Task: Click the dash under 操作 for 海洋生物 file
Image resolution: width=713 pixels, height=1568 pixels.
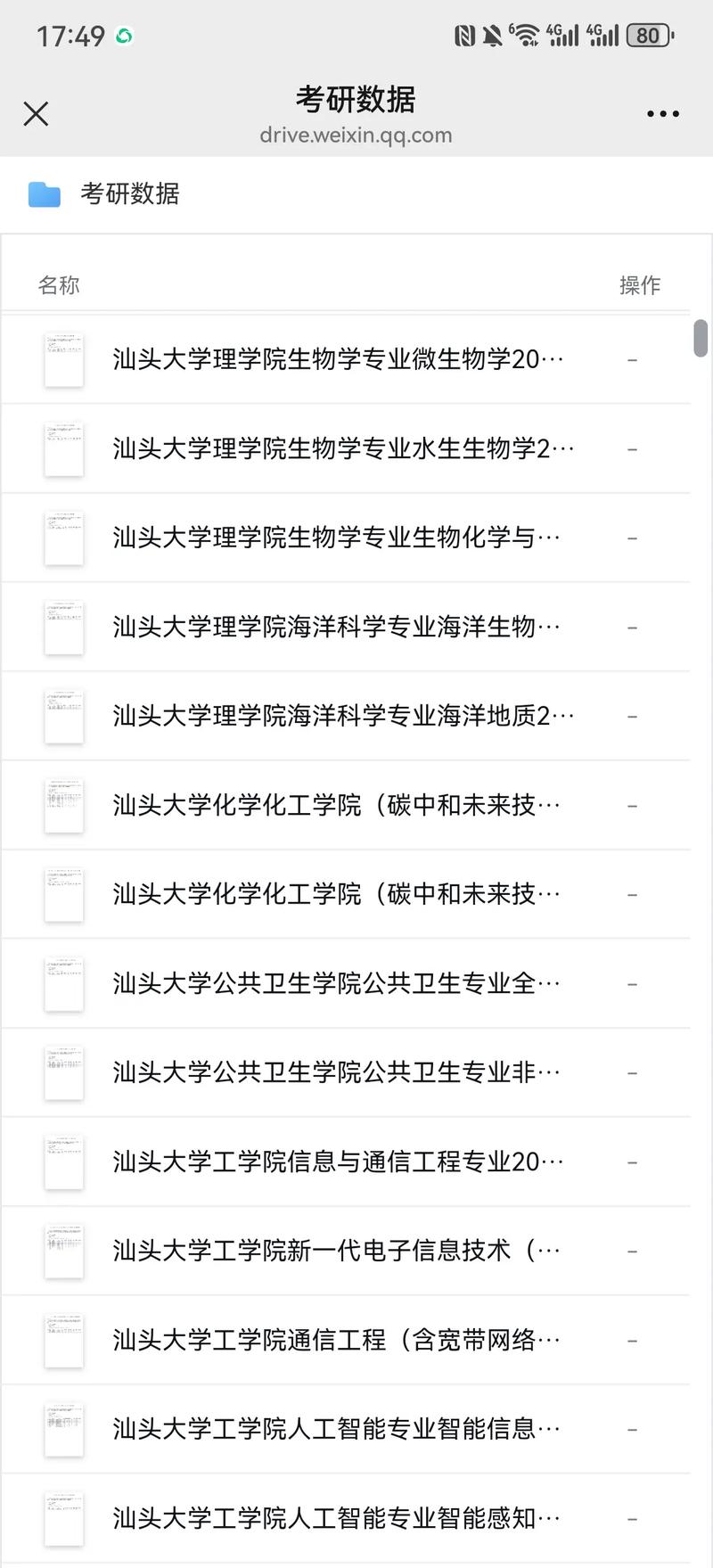Action: [633, 627]
